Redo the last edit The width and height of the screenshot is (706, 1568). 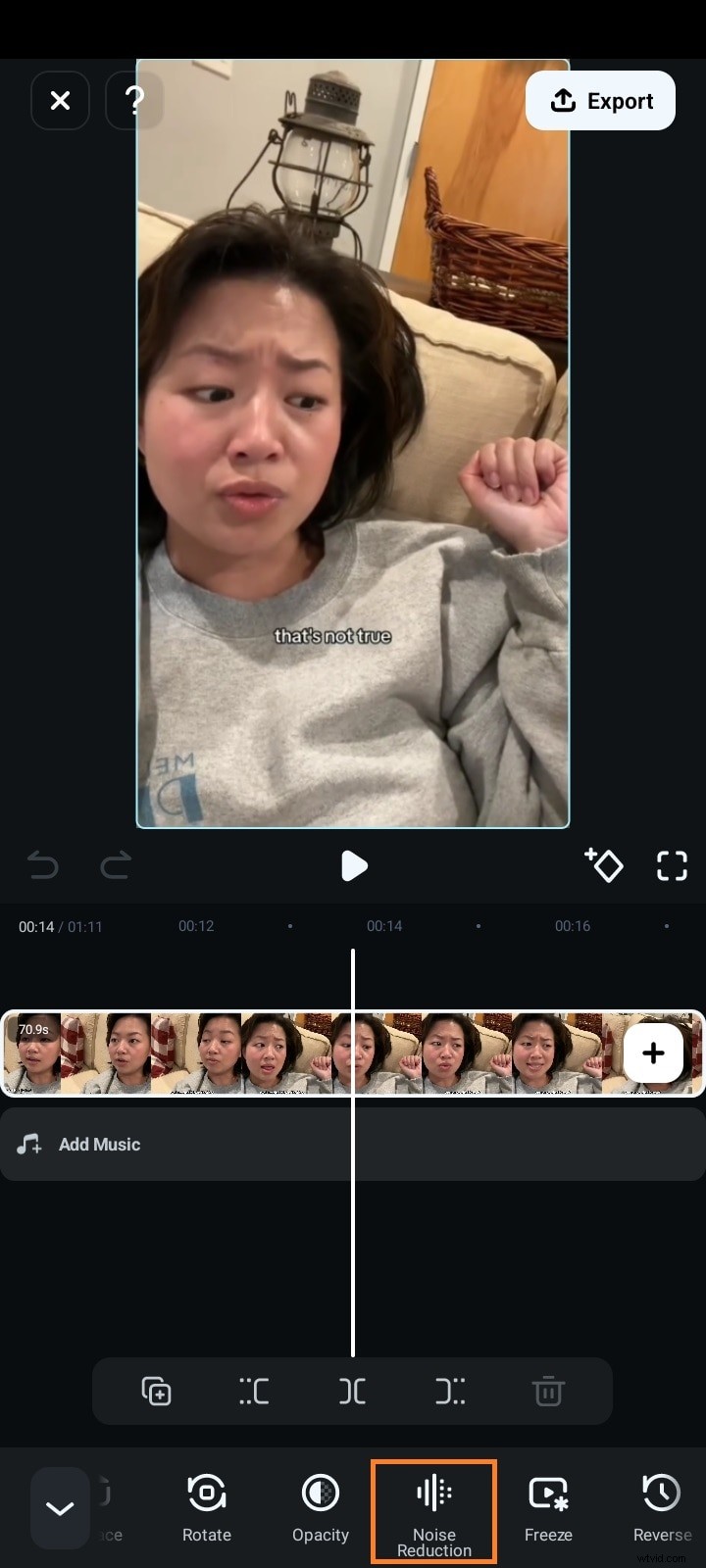(116, 865)
